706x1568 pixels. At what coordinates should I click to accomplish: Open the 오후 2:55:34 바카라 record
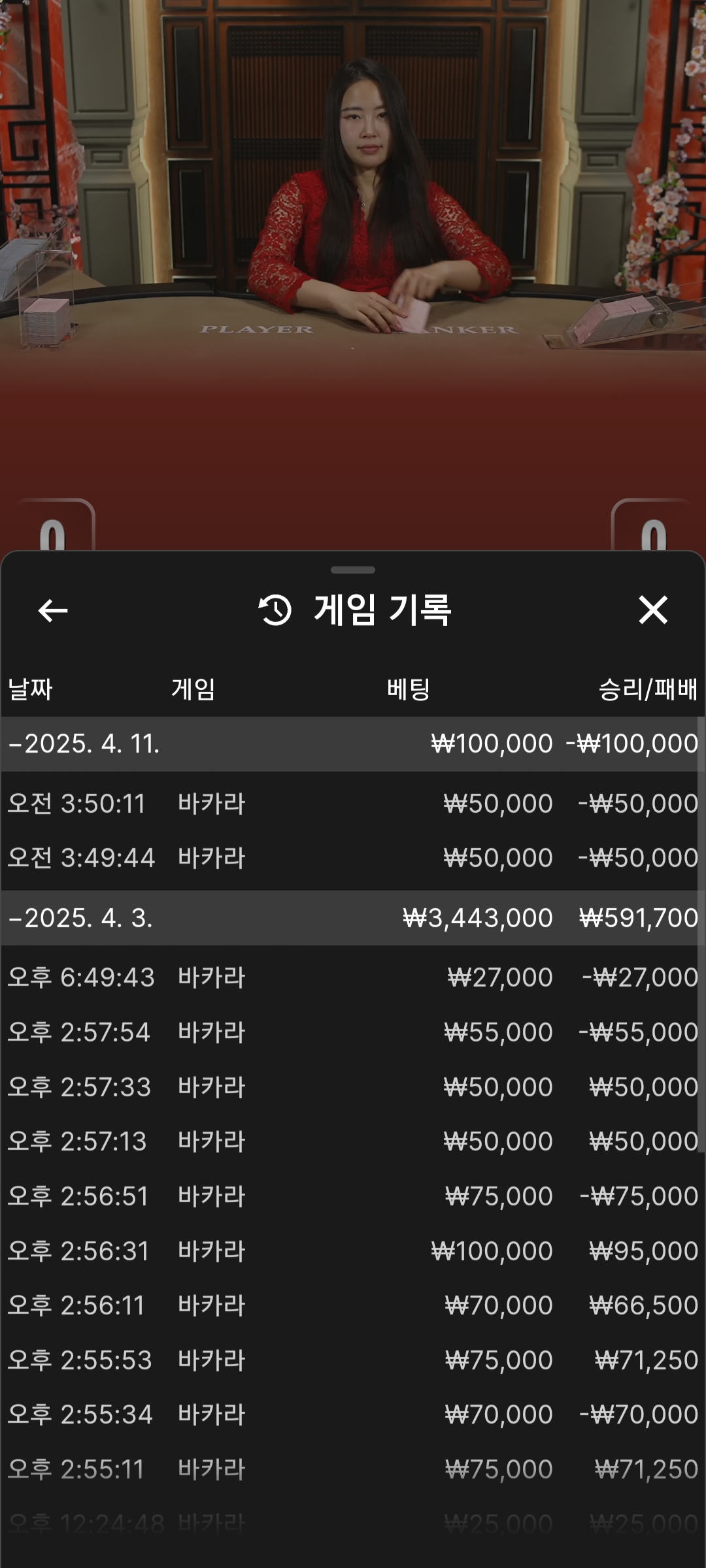353,1415
